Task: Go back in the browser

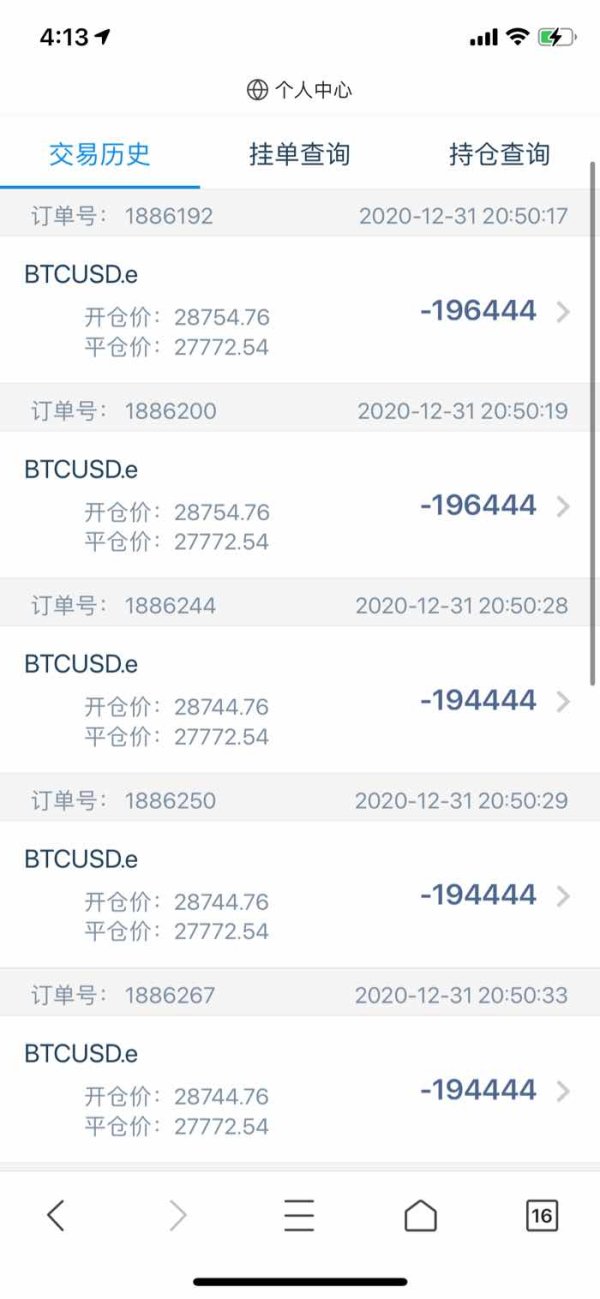Action: click(x=56, y=1215)
